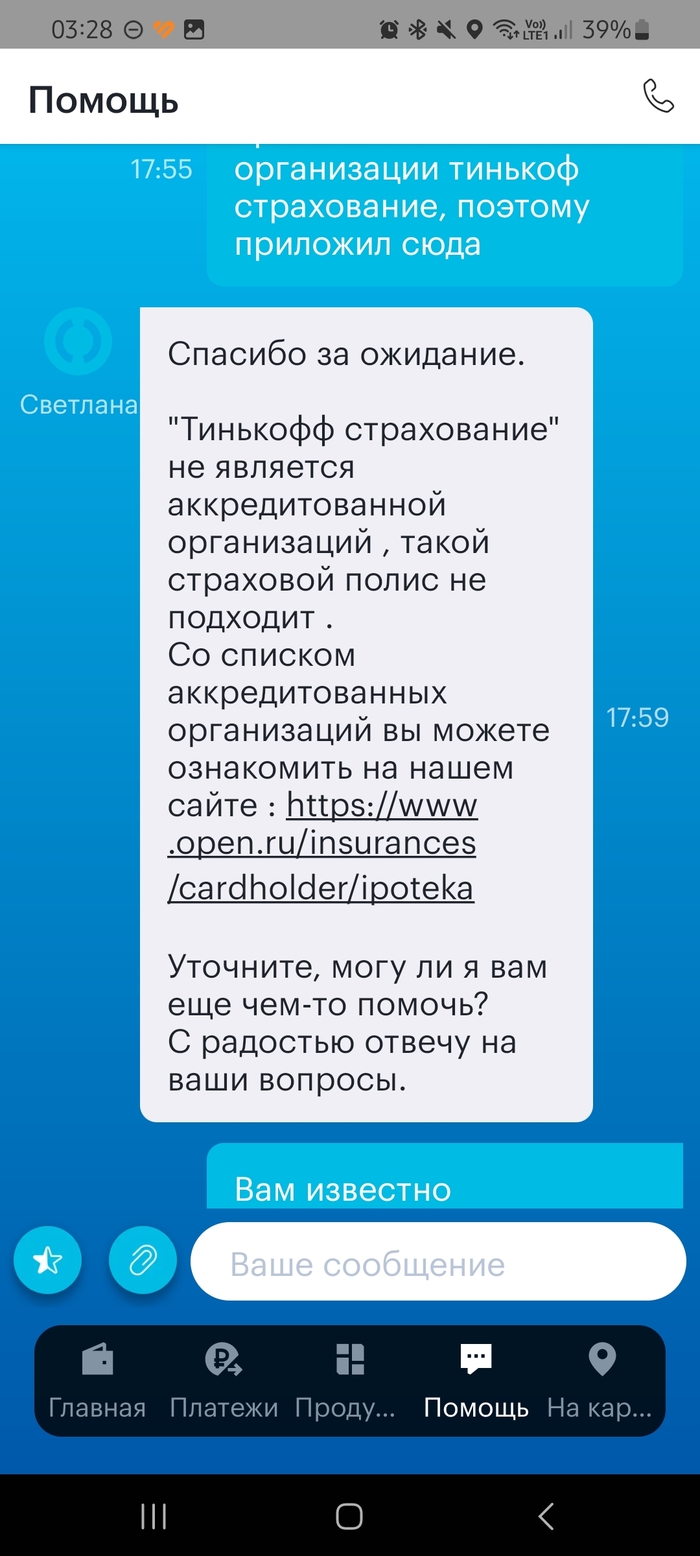Tap the star rating button

(x=47, y=1262)
